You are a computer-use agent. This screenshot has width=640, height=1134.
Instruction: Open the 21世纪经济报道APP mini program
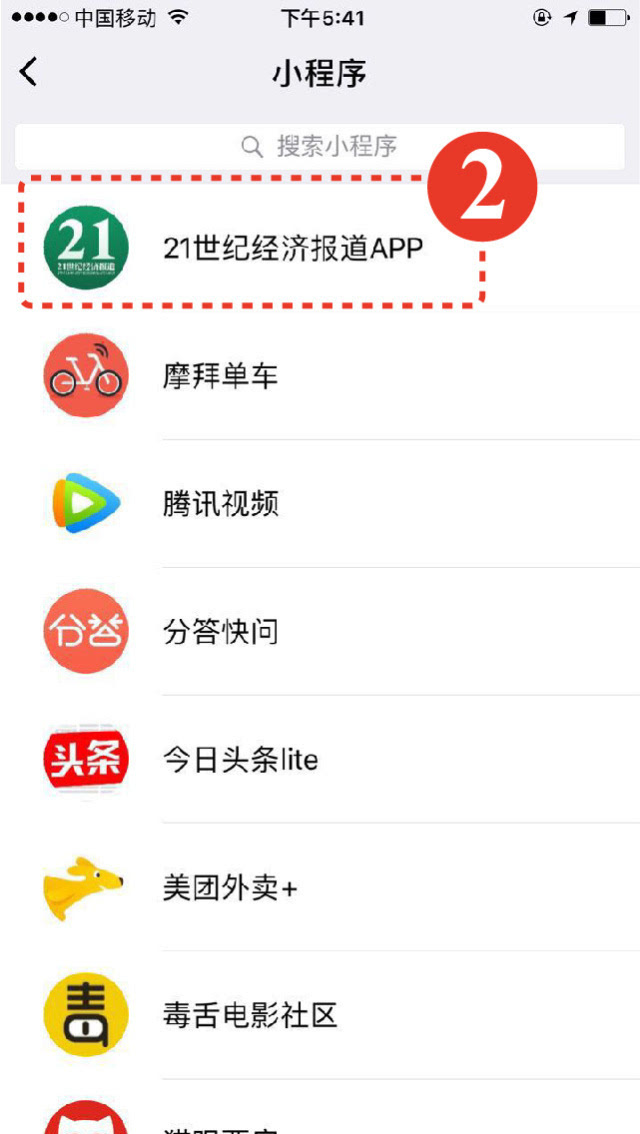pos(292,247)
